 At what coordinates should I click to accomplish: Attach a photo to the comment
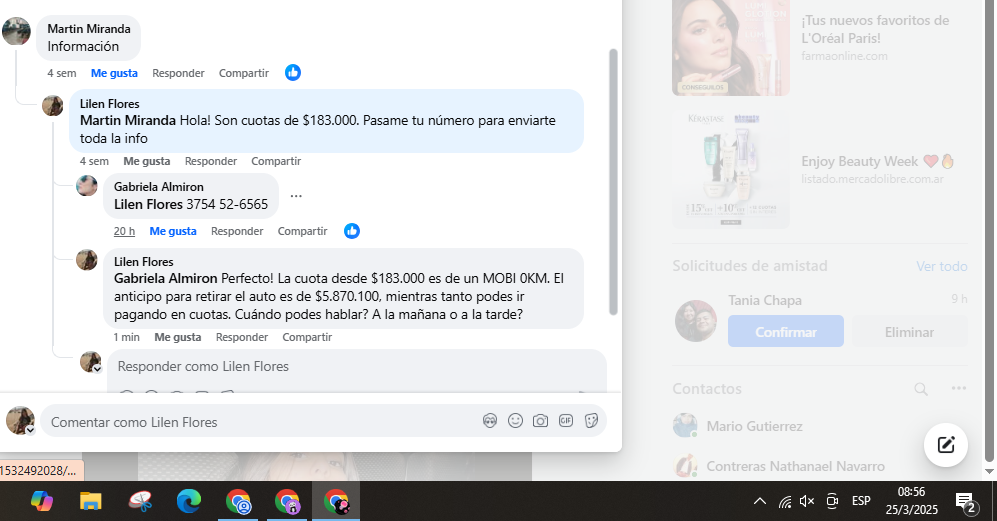tap(540, 421)
